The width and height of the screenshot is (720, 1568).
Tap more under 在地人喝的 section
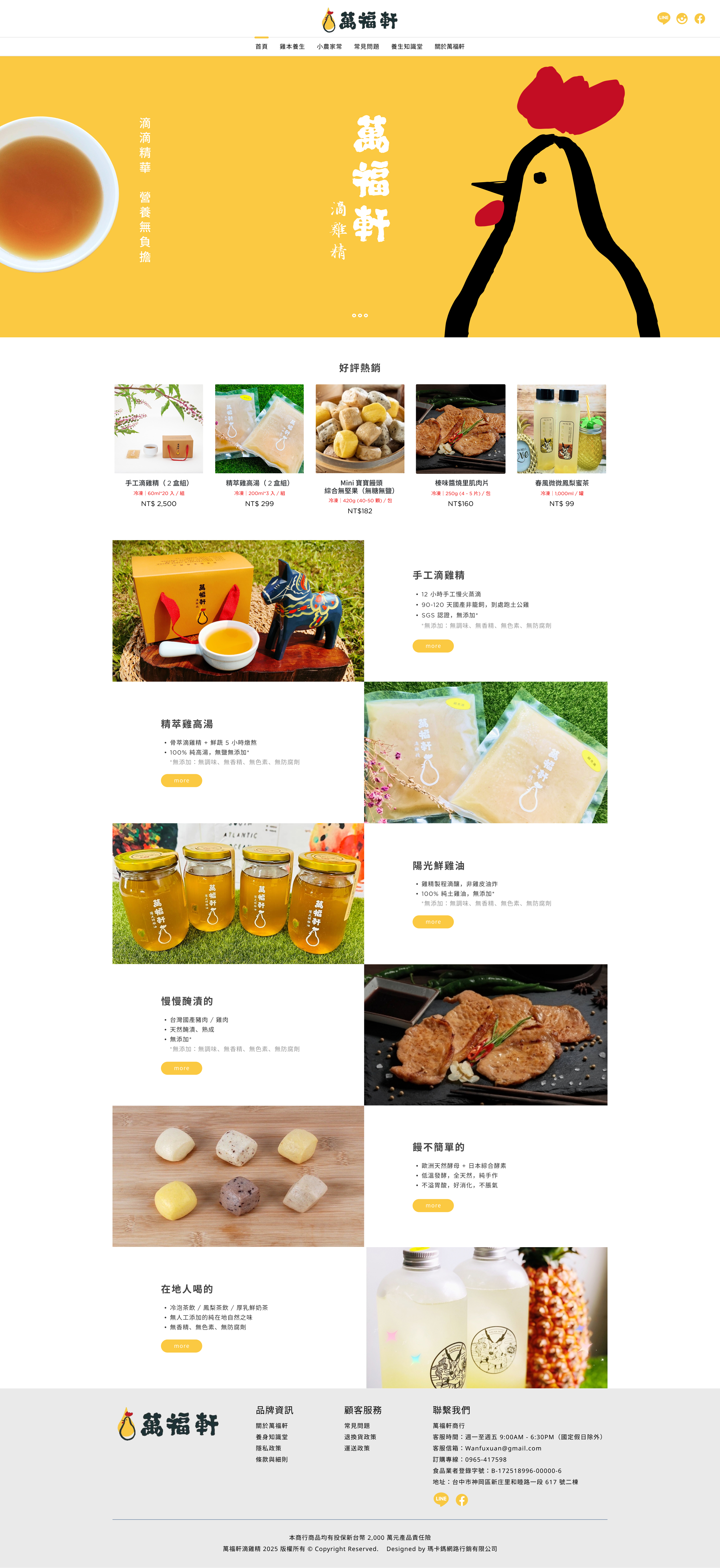[x=181, y=1346]
